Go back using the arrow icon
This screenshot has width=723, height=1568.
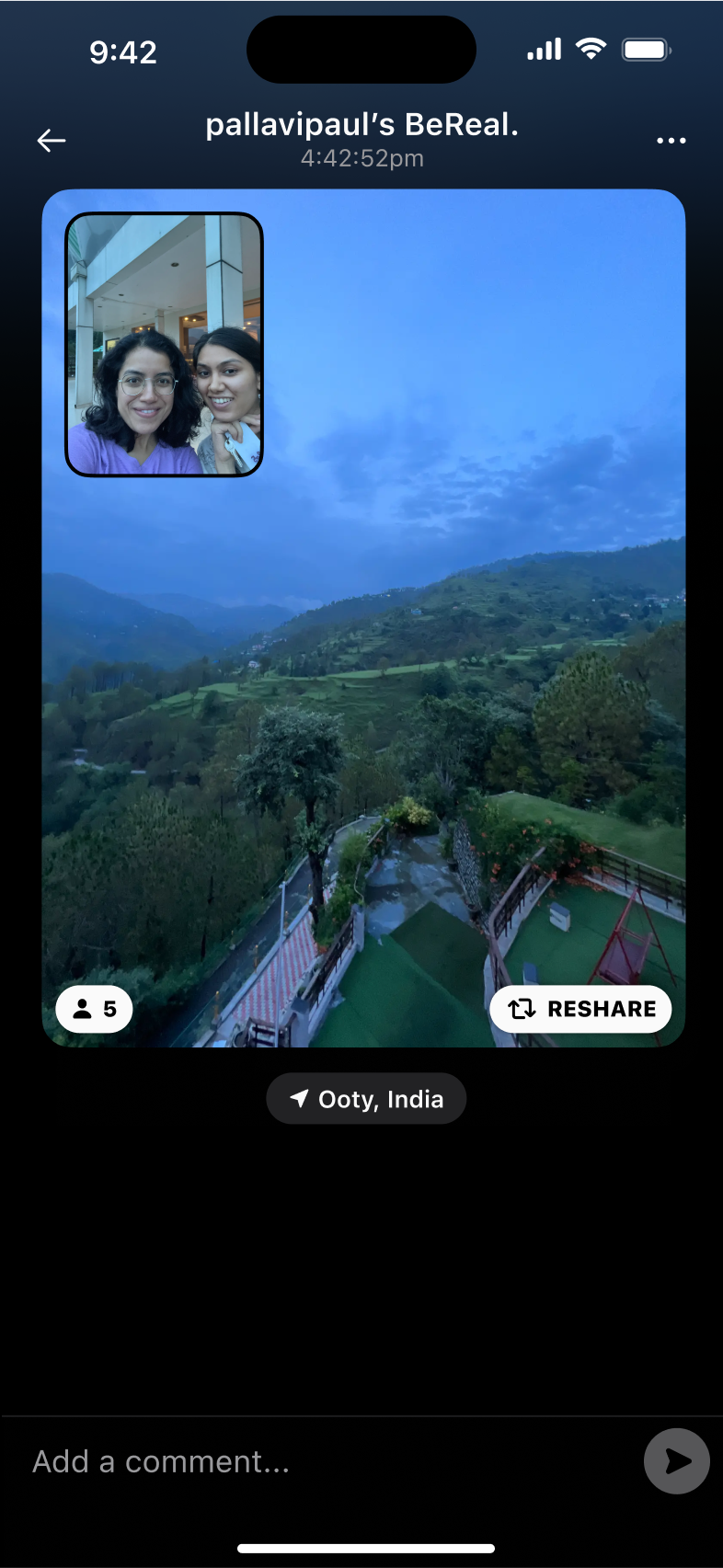(52, 141)
